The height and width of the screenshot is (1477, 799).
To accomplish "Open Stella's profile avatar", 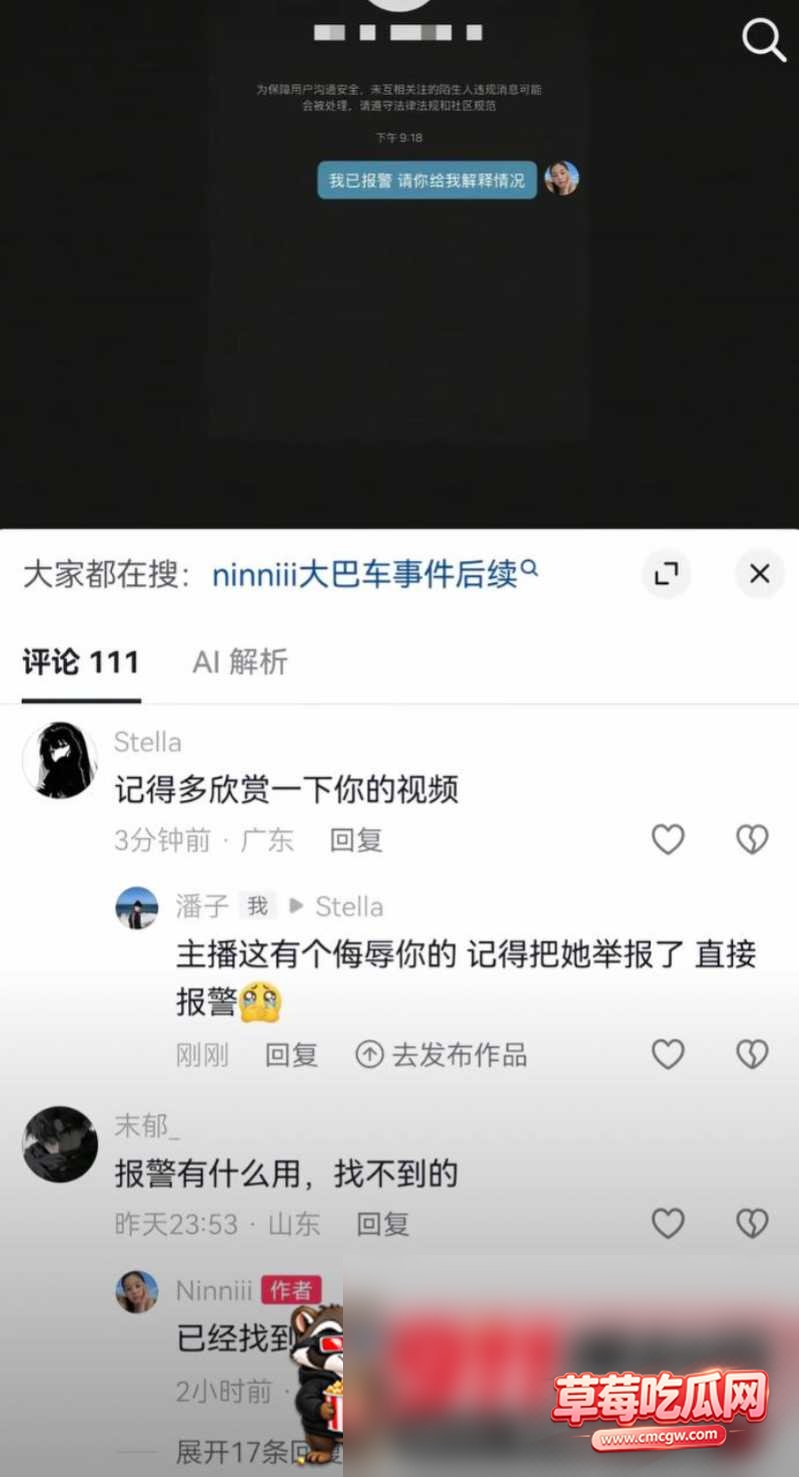I will pyautogui.click(x=60, y=761).
